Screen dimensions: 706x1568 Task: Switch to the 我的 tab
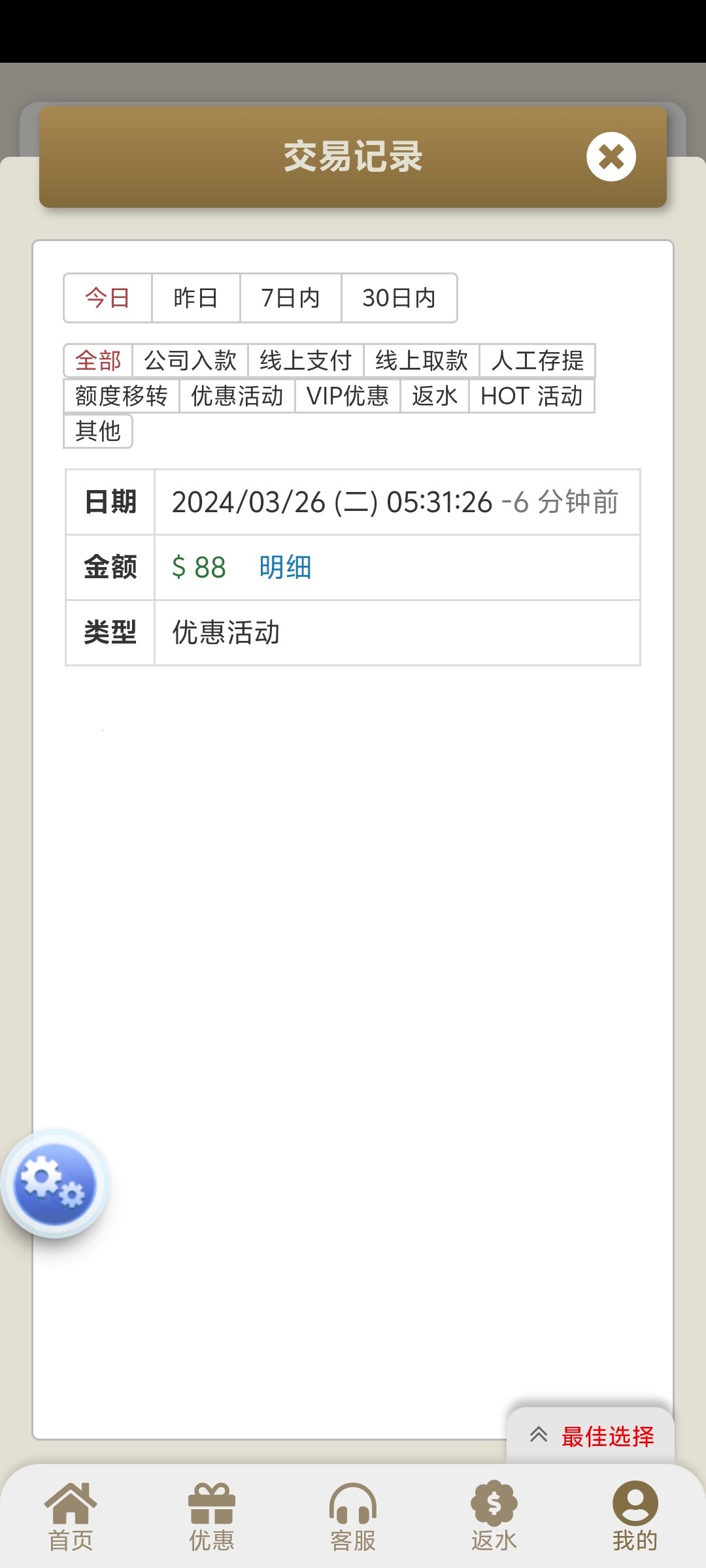pyautogui.click(x=635, y=1516)
